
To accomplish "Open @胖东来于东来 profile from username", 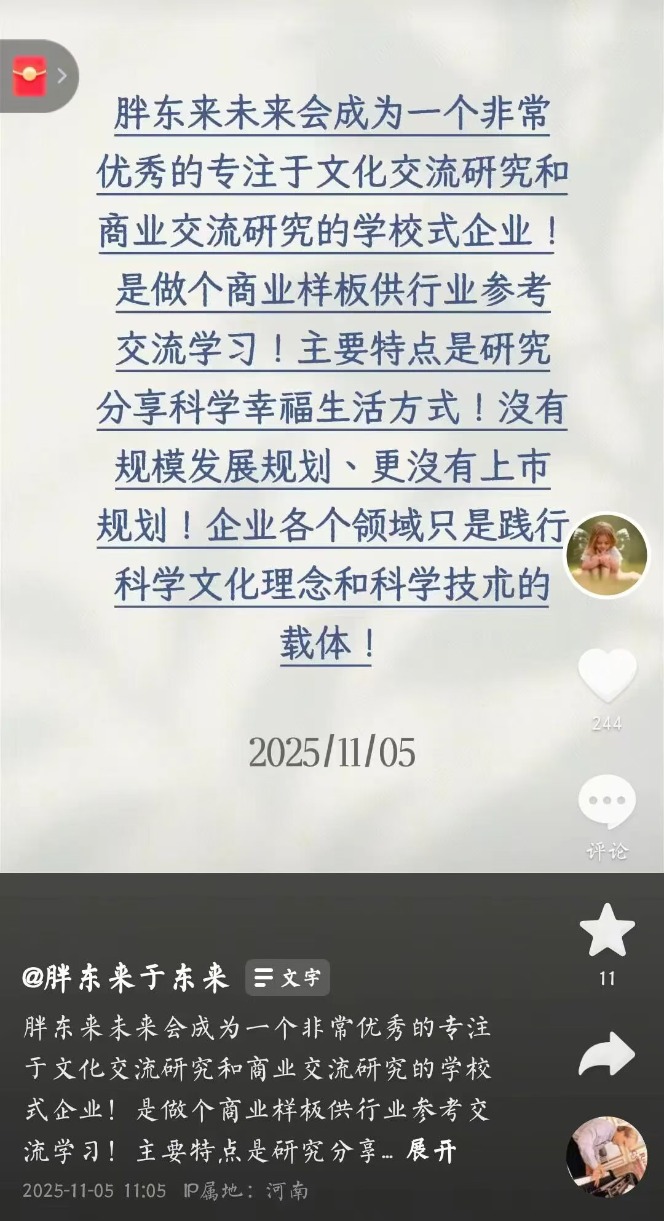I will [126, 977].
